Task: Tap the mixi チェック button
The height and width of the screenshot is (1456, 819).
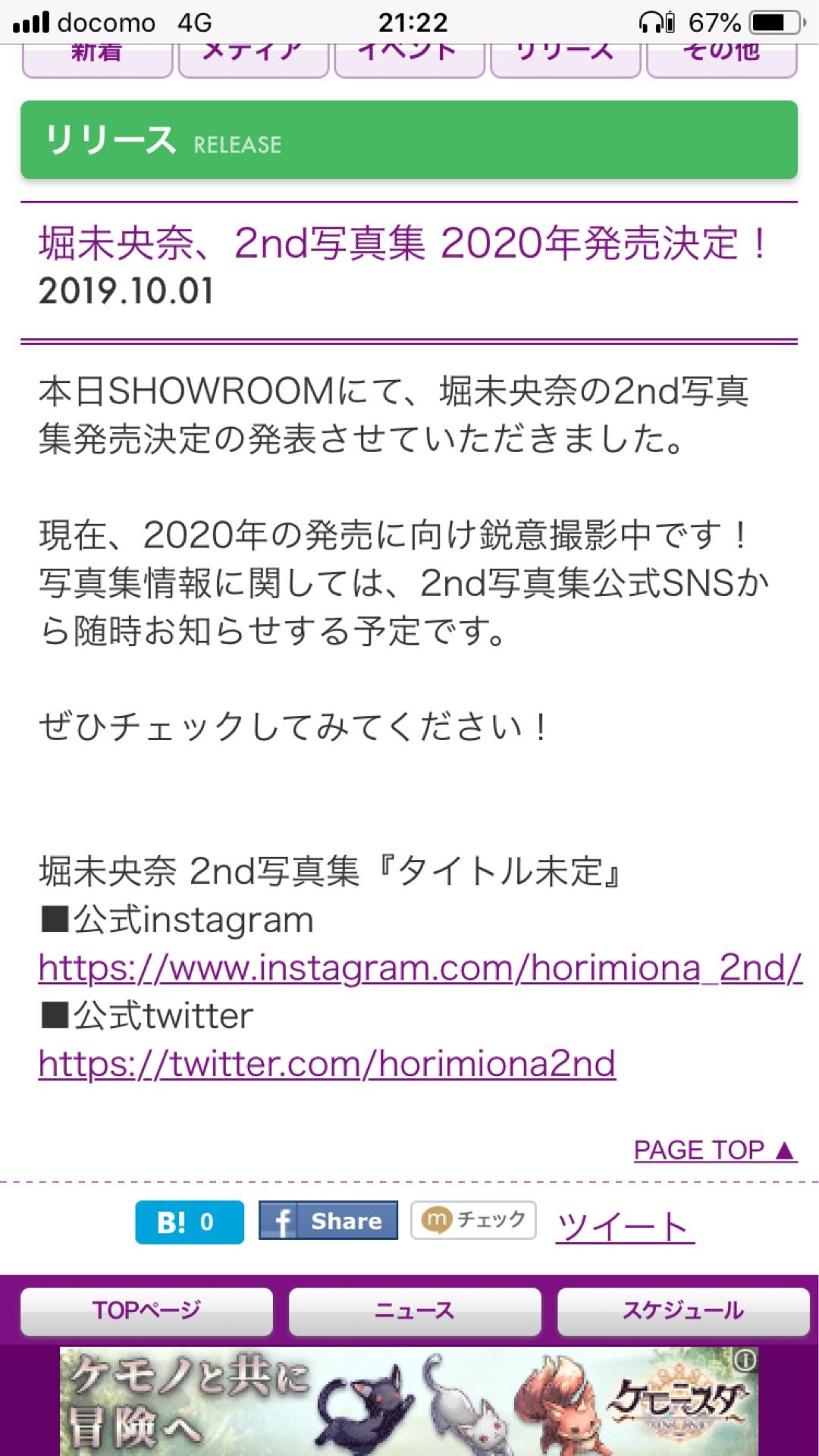Action: (473, 1219)
